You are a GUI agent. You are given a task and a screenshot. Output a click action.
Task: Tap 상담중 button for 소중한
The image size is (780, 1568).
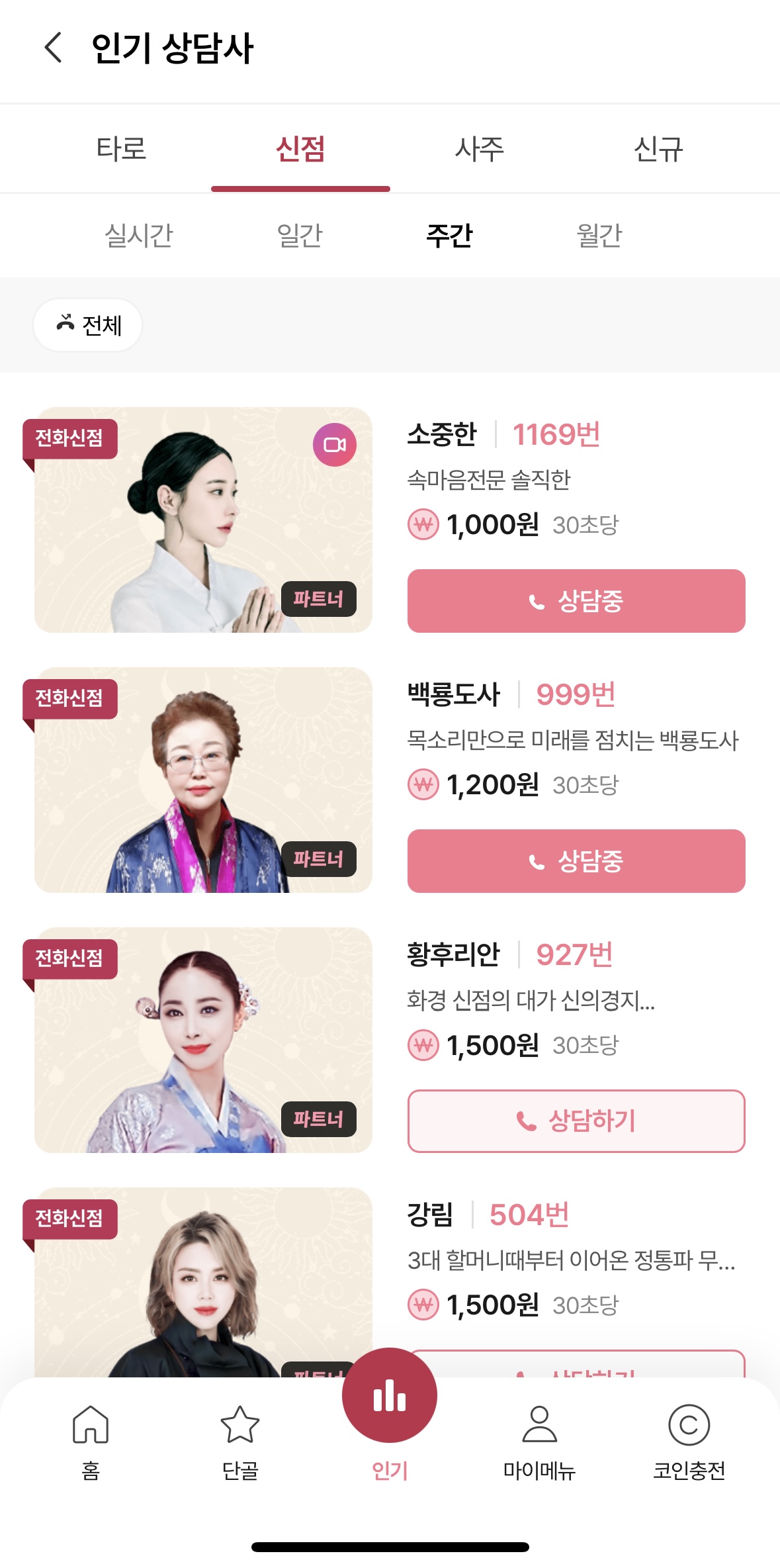pyautogui.click(x=576, y=601)
